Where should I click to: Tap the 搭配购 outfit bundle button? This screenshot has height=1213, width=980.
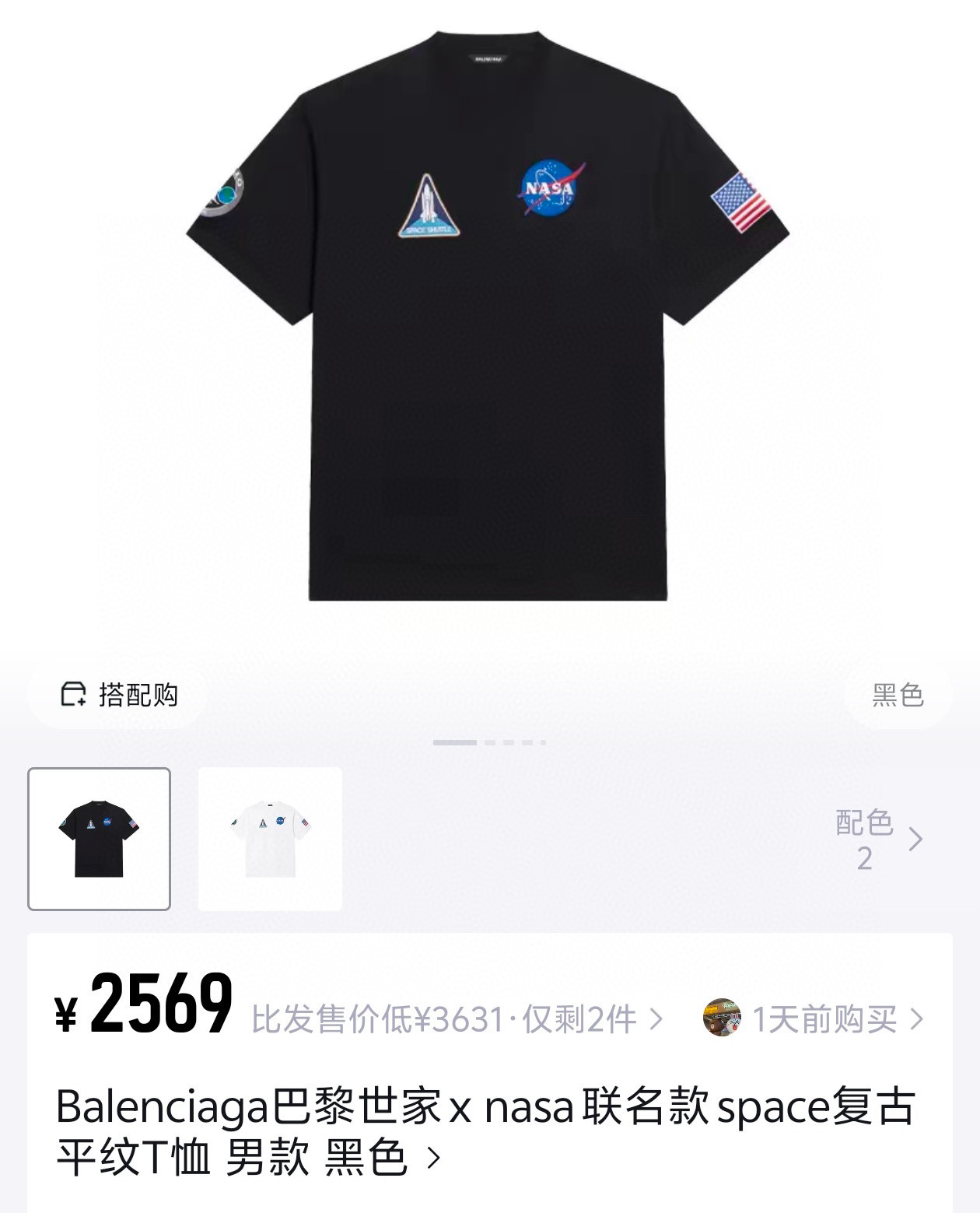pos(119,694)
